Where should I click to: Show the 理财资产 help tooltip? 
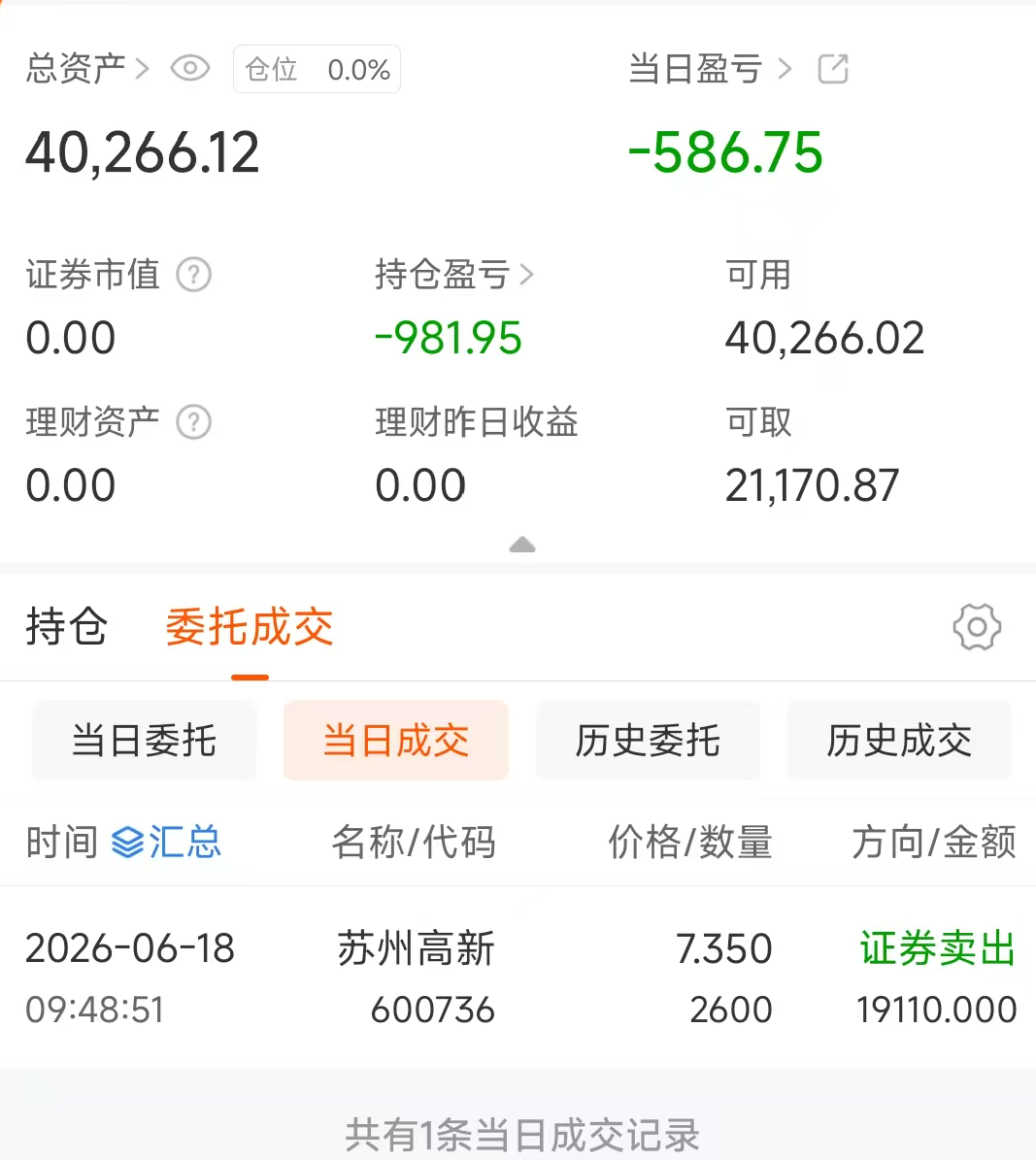pyautogui.click(x=194, y=422)
